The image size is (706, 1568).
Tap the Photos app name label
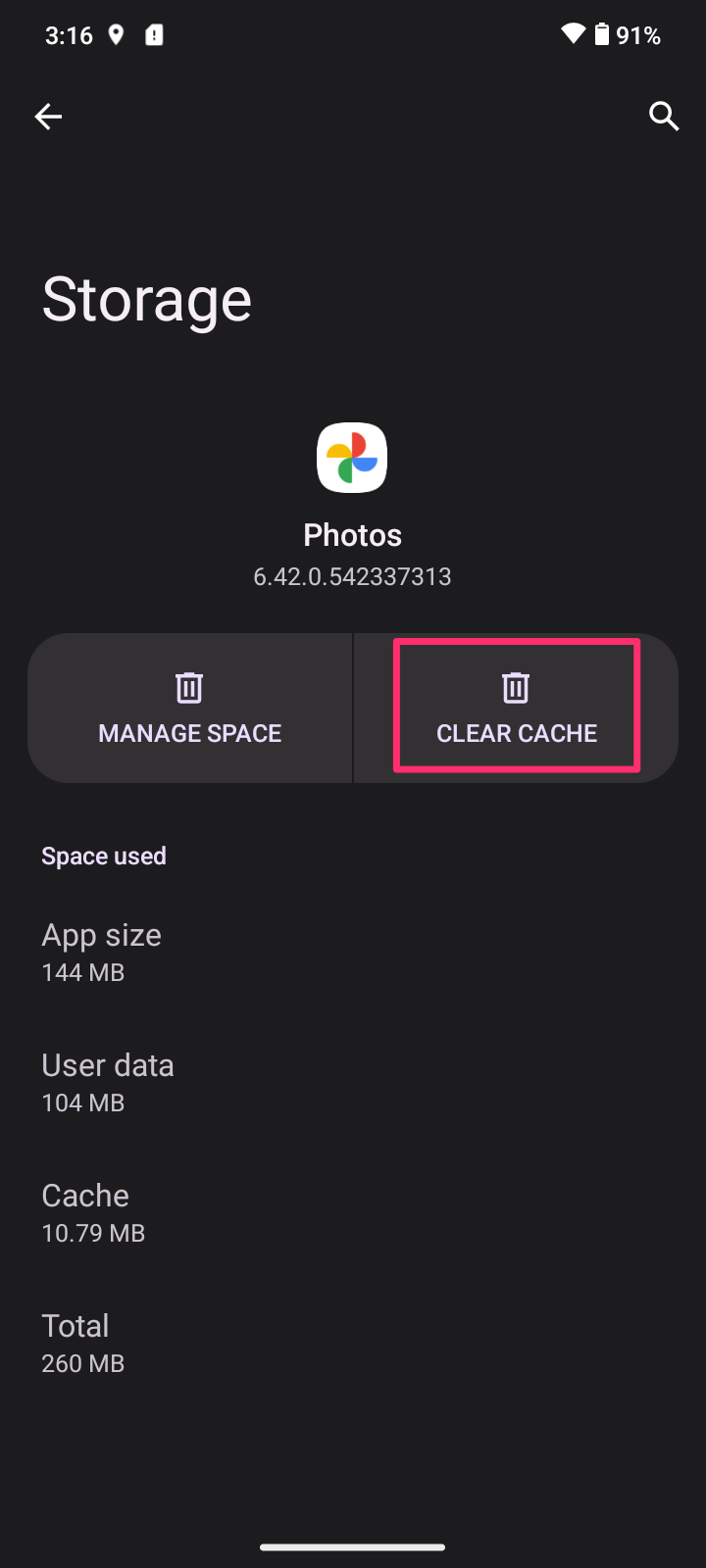point(352,534)
